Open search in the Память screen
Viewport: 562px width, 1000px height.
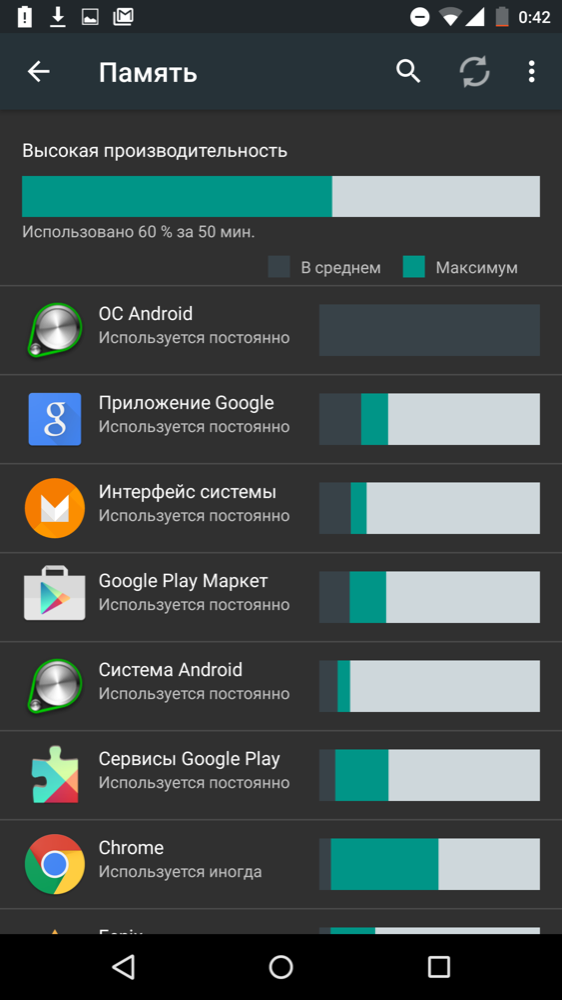click(x=408, y=71)
